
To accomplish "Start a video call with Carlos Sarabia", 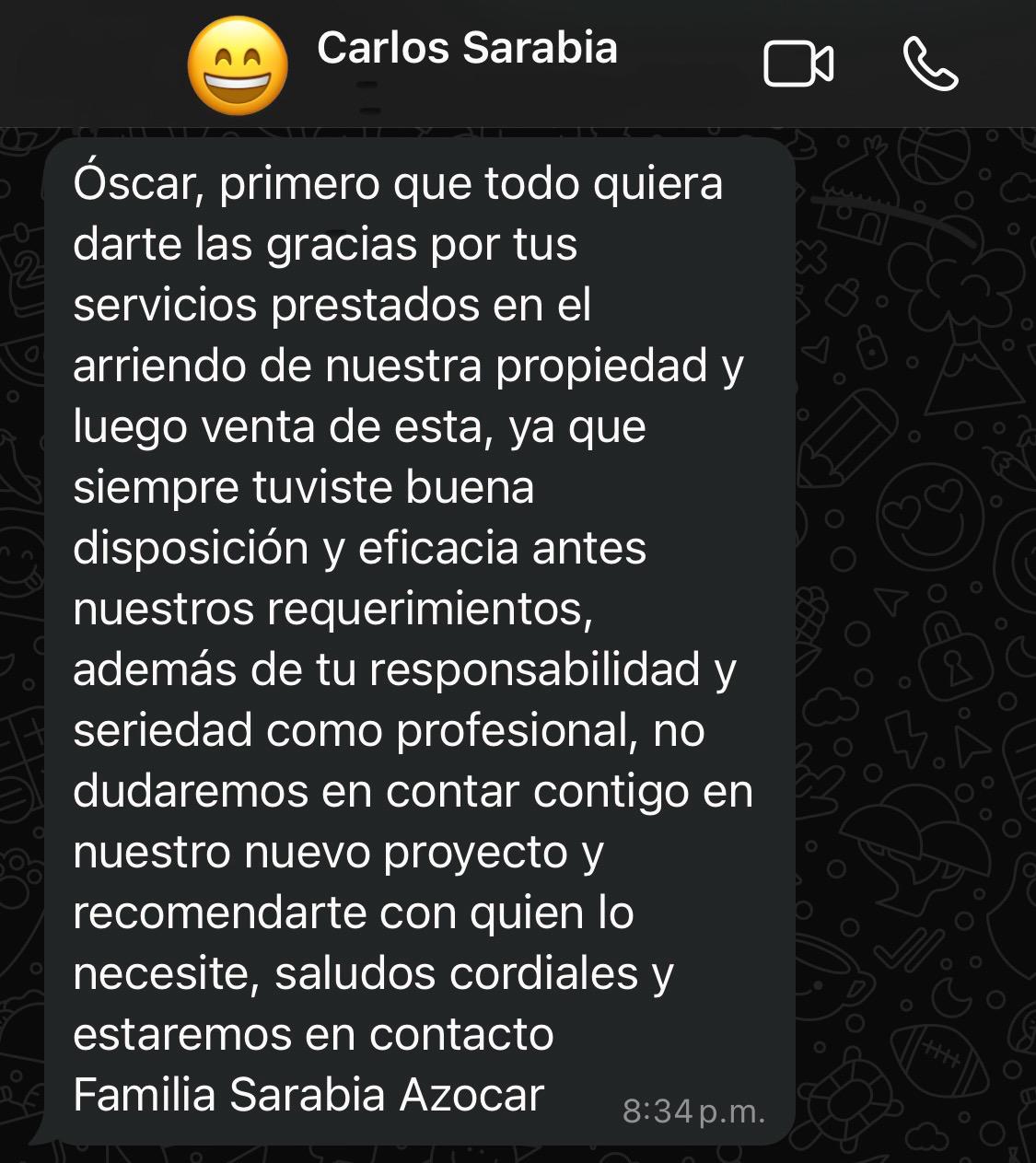I will pos(798,64).
